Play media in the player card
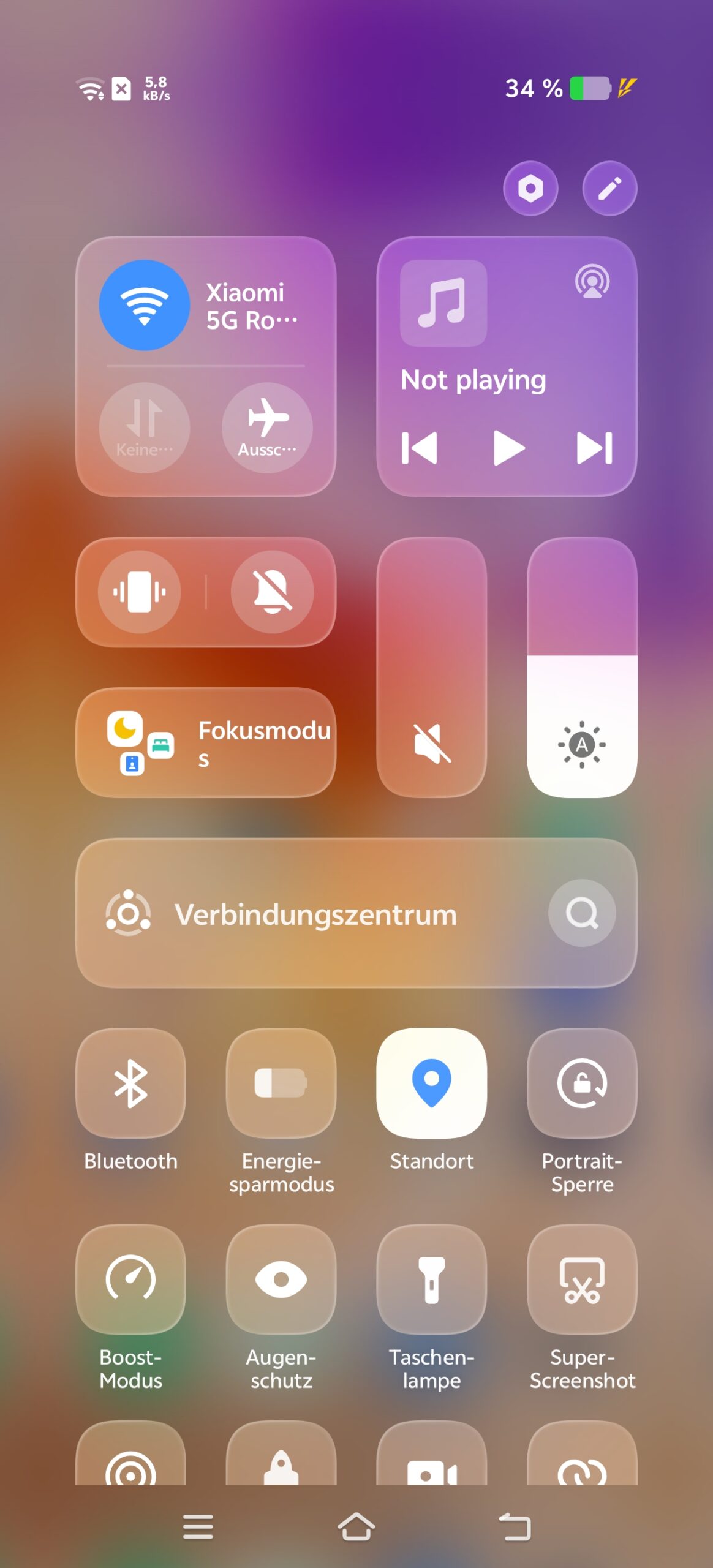Viewport: 713px width, 1568px height. pyautogui.click(x=508, y=448)
